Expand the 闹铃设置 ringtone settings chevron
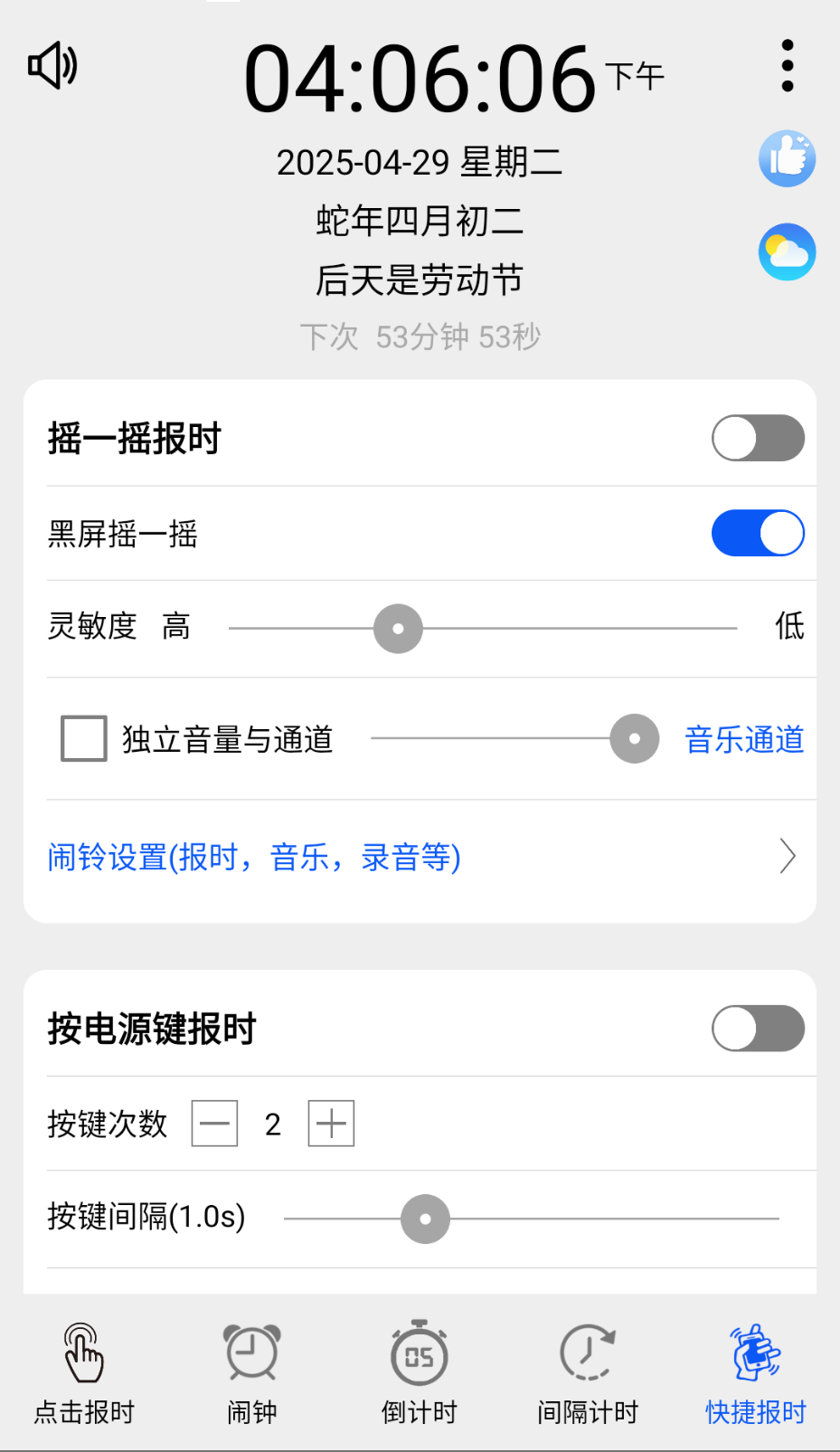840x1452 pixels. pos(786,856)
